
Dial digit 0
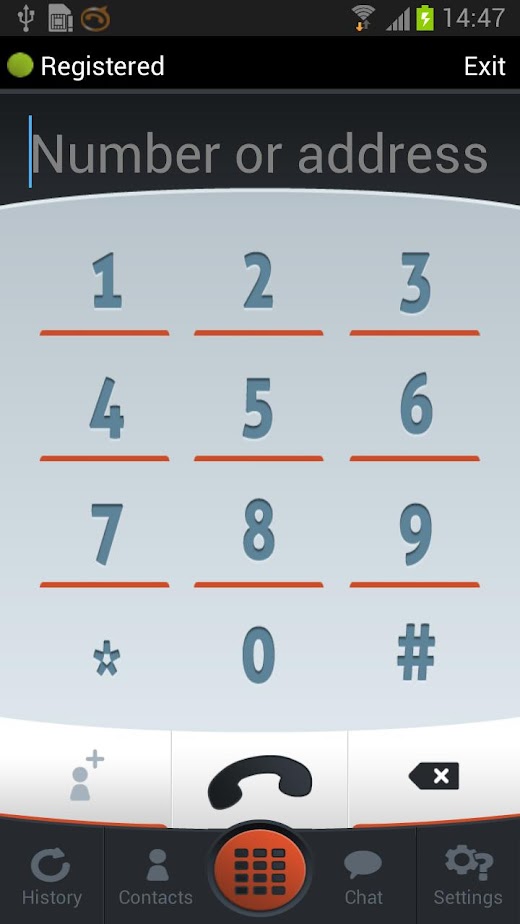(x=258, y=655)
